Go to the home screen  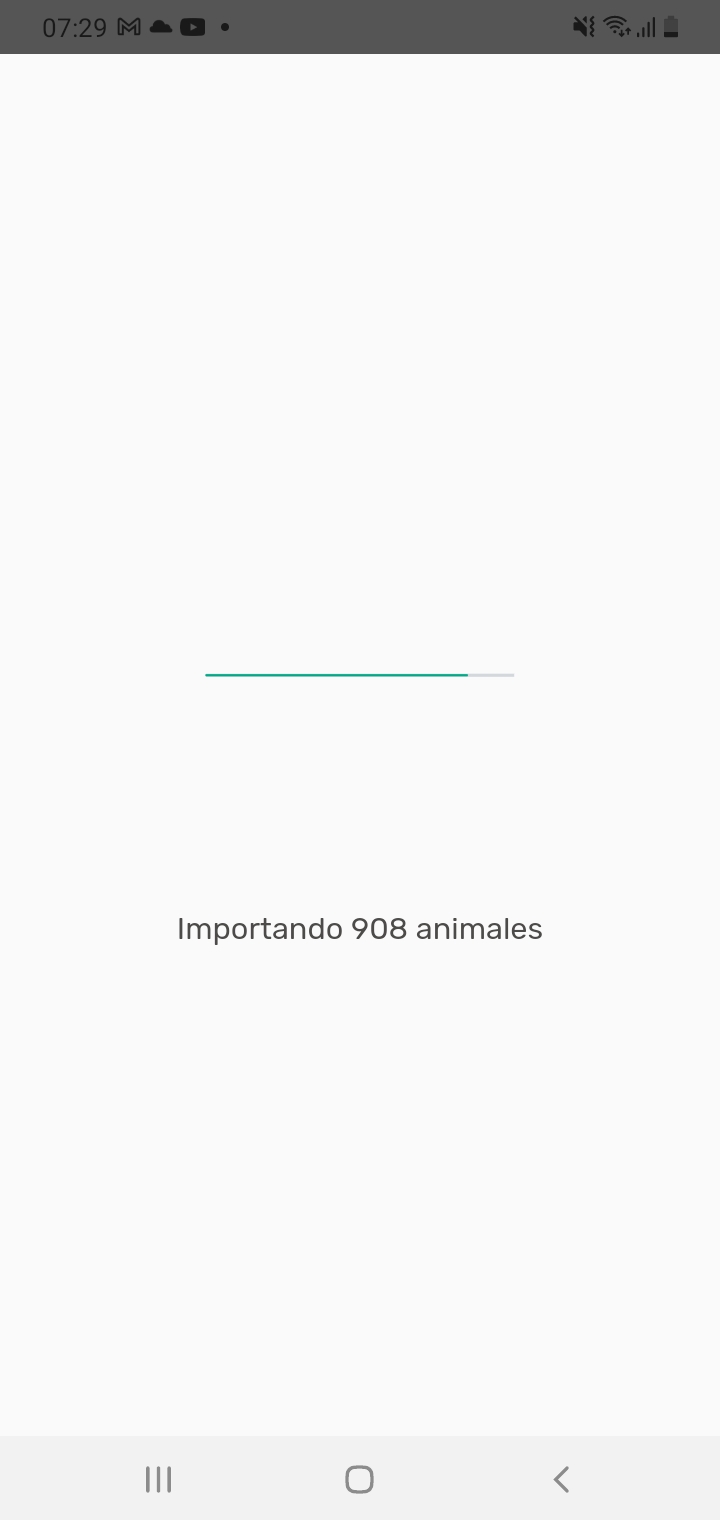coord(359,1479)
